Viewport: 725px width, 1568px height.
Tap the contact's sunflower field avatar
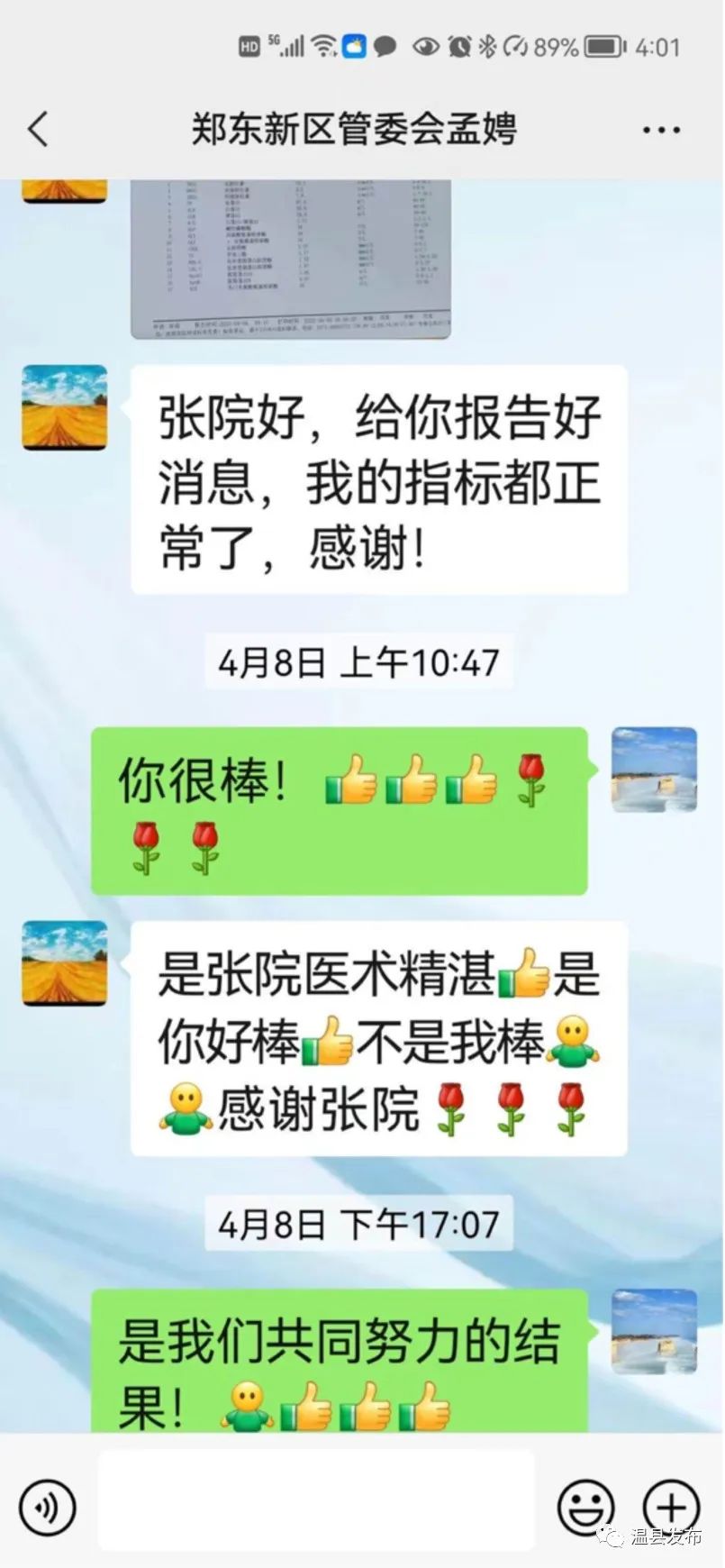[x=64, y=406]
